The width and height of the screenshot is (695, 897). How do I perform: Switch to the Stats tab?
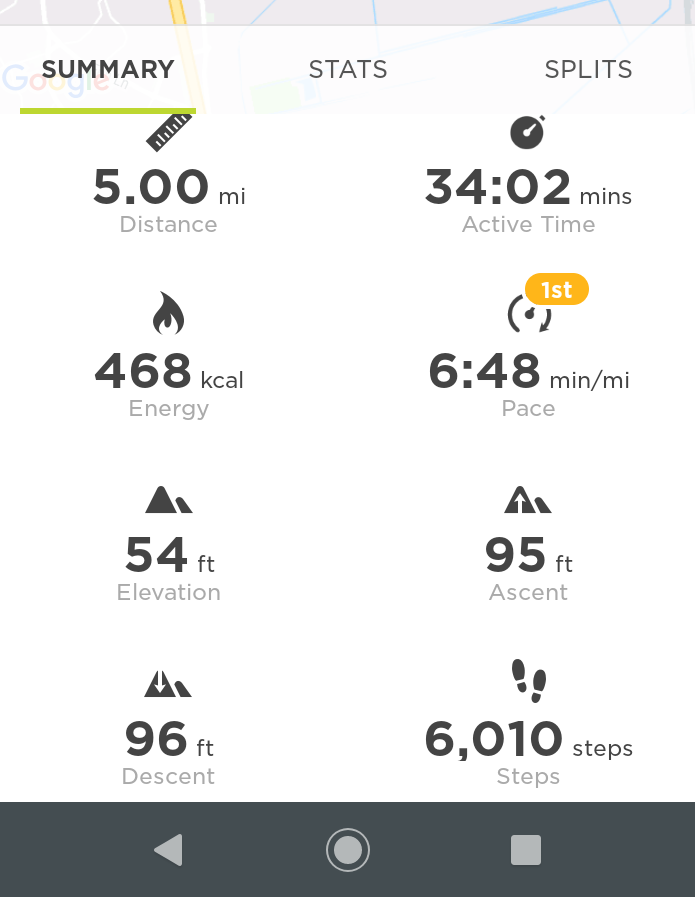[347, 70]
